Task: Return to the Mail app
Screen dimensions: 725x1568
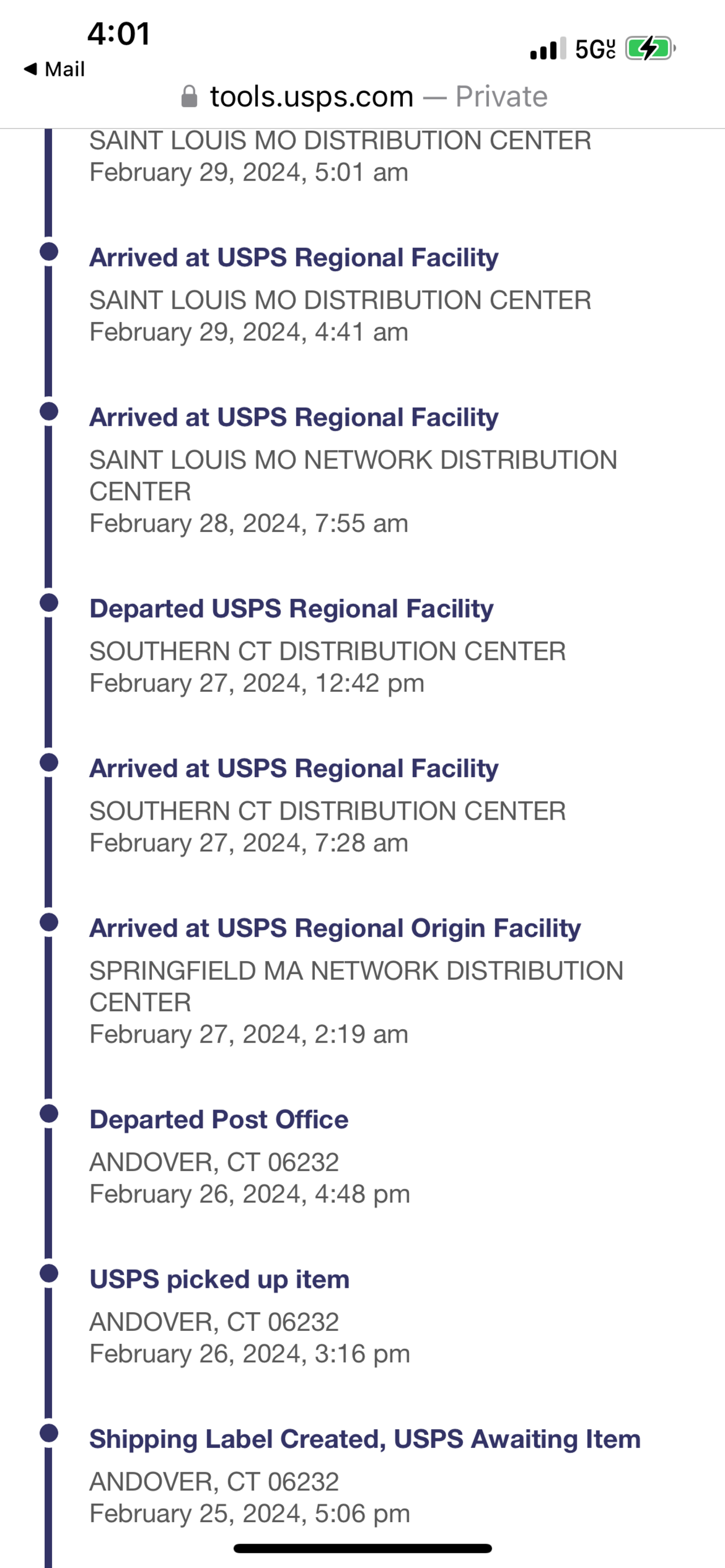Action: click(55, 70)
